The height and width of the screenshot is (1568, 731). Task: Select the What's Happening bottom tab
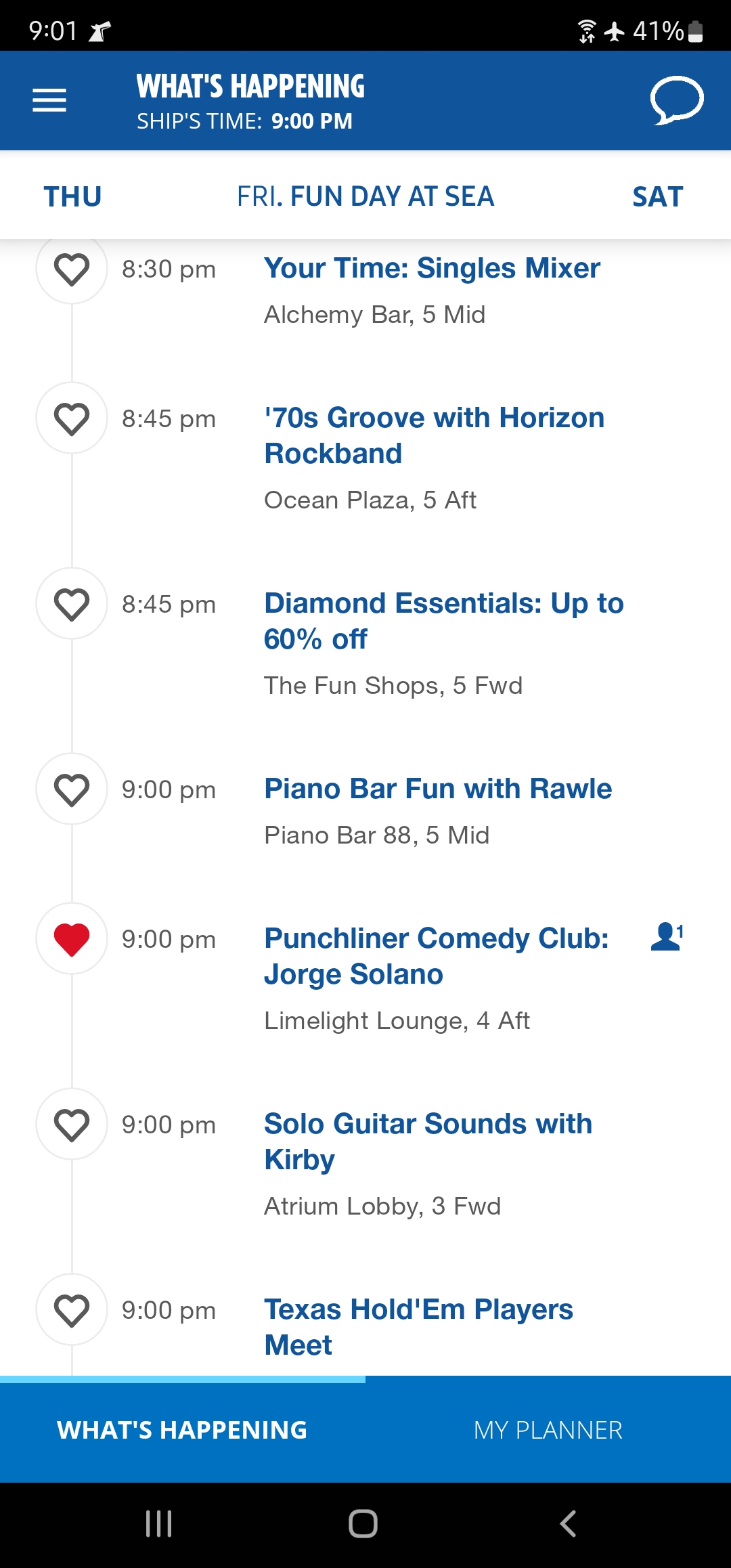(x=183, y=1430)
